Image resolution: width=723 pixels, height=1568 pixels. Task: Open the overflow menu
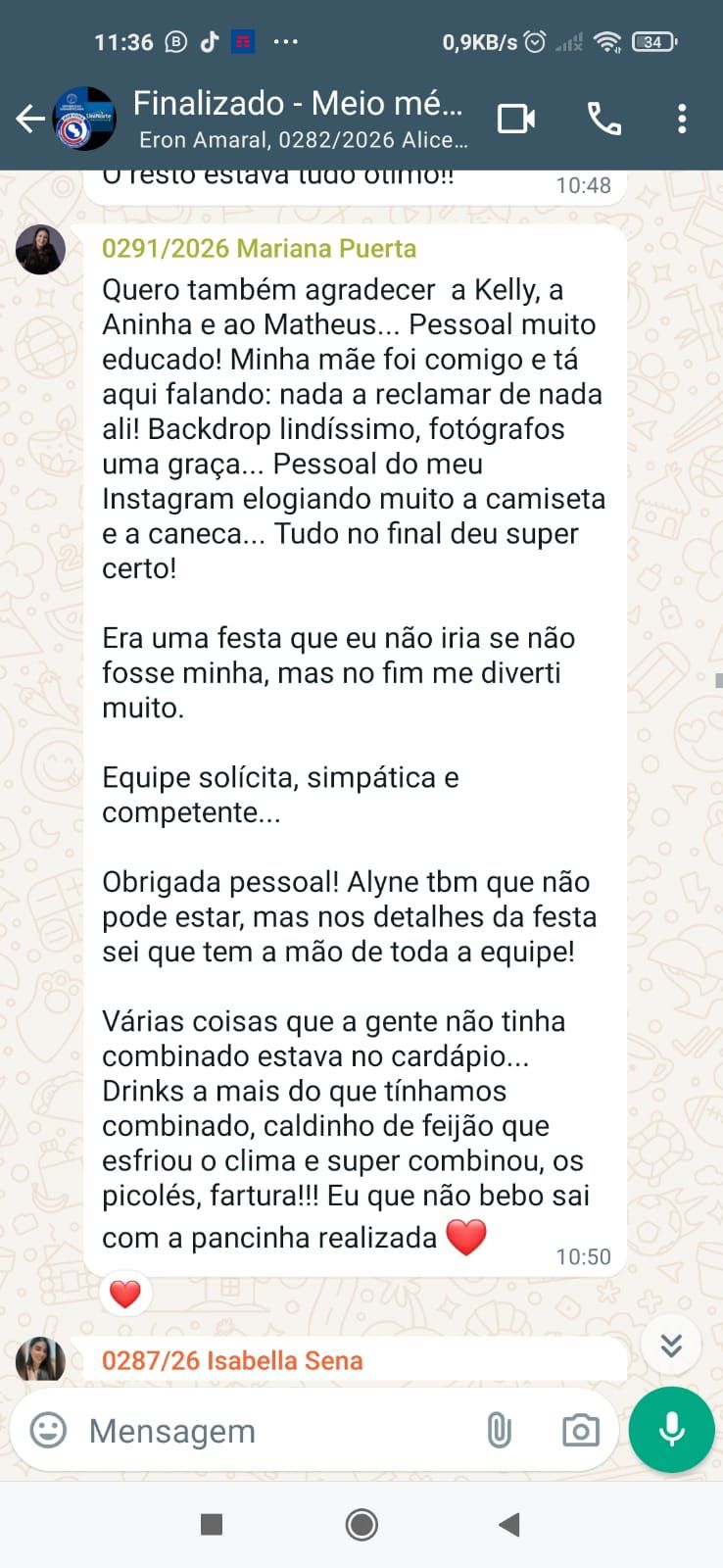pos(682,119)
